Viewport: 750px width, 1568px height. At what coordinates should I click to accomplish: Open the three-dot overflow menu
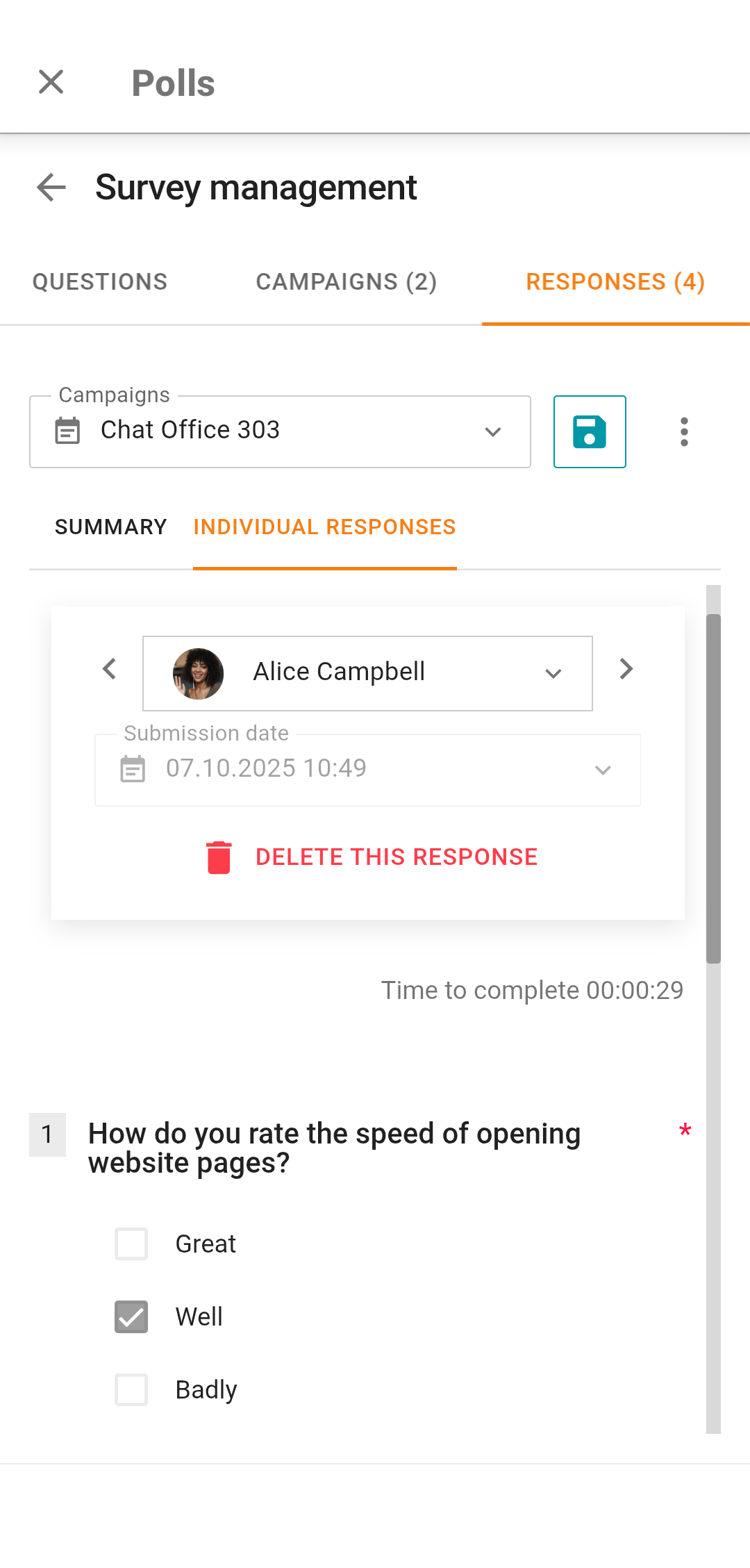point(684,431)
